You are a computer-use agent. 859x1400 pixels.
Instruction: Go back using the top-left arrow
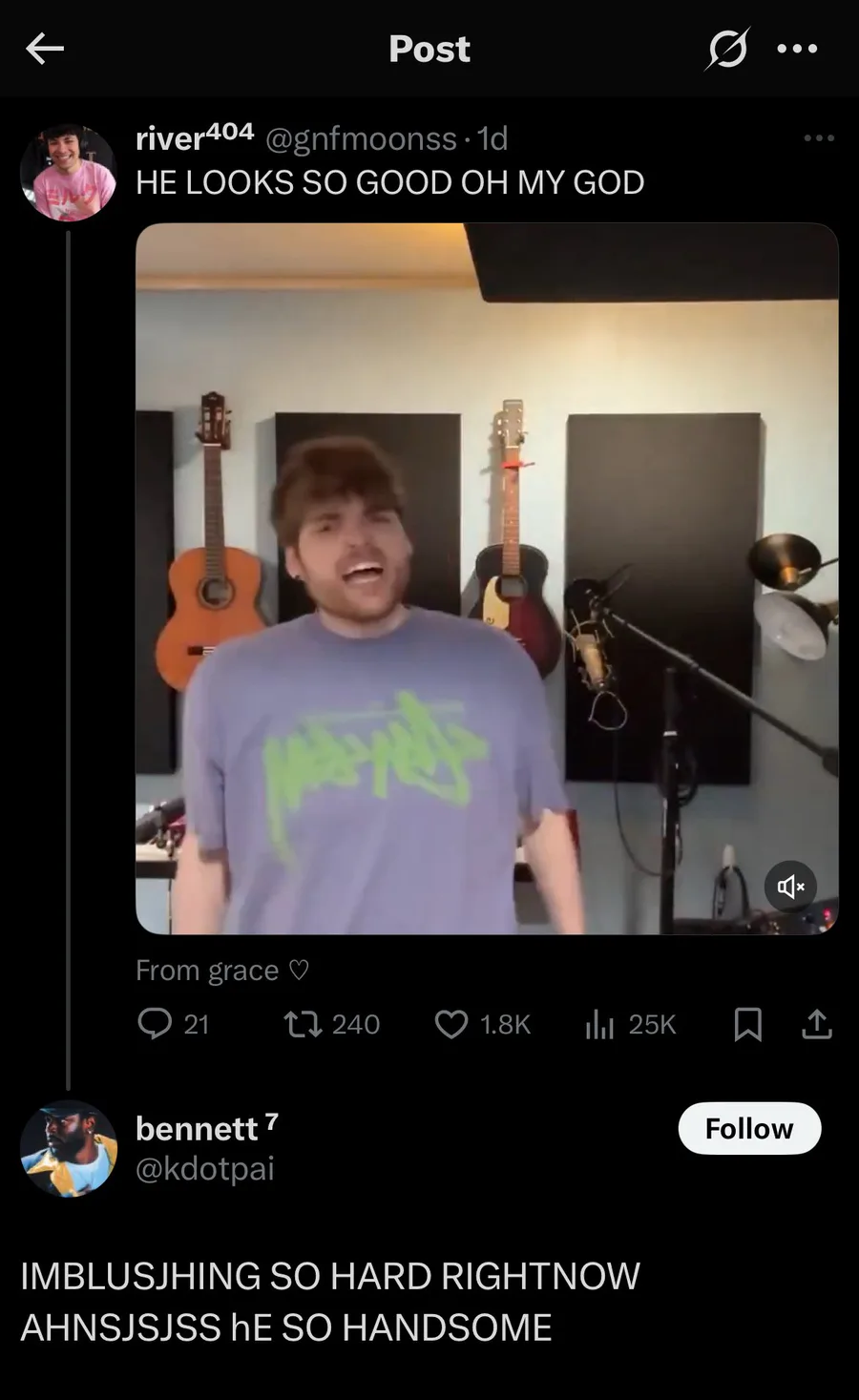click(44, 48)
